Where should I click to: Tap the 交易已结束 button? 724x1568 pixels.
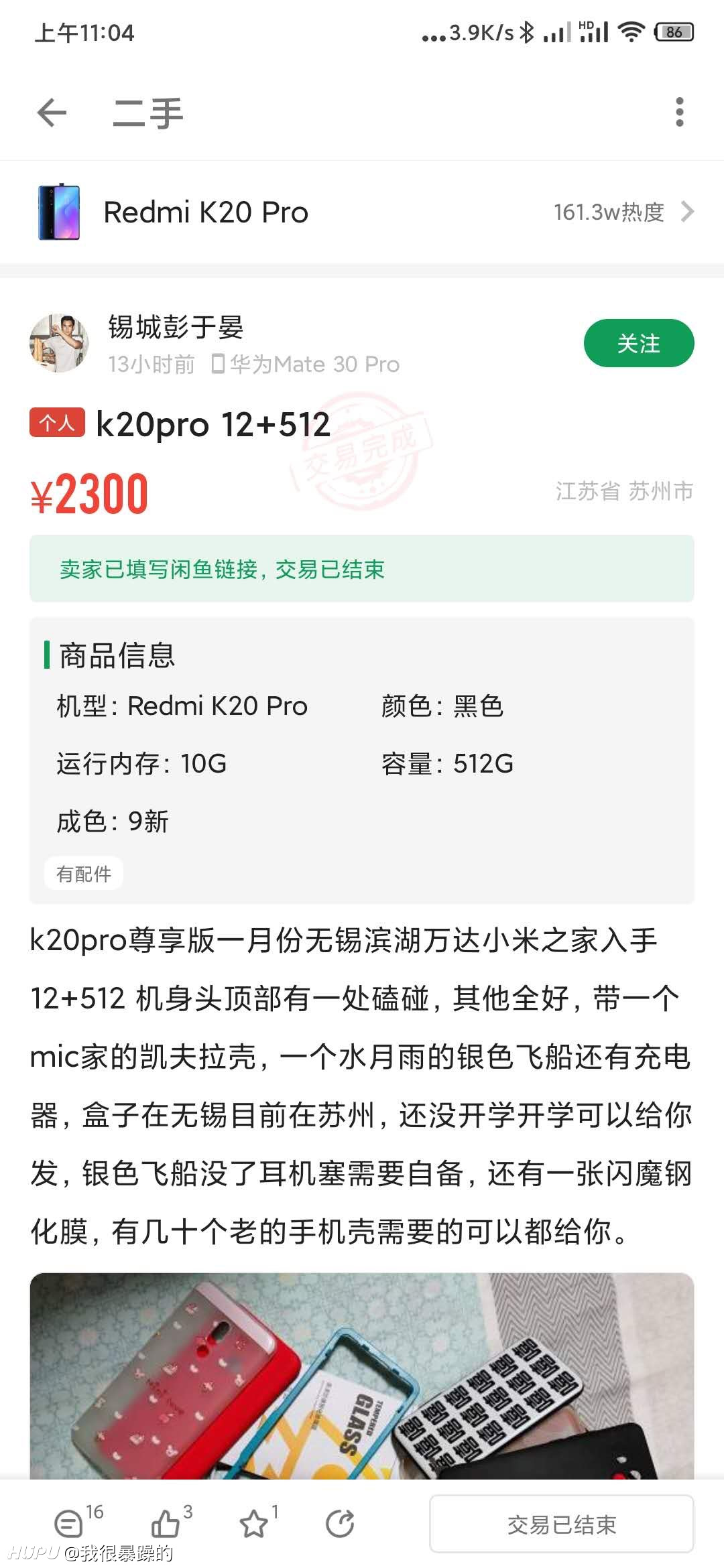click(562, 1524)
